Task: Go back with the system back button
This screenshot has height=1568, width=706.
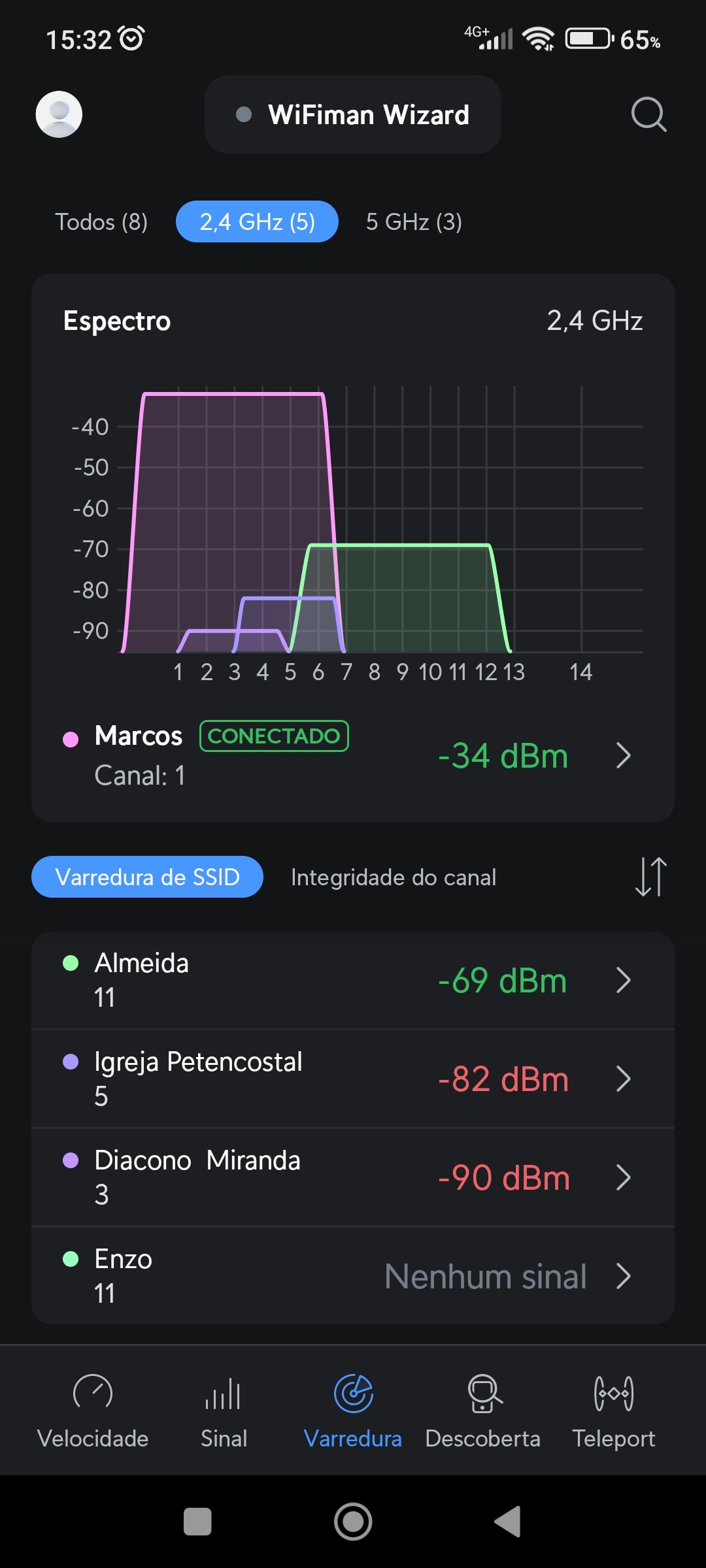Action: (508, 1522)
